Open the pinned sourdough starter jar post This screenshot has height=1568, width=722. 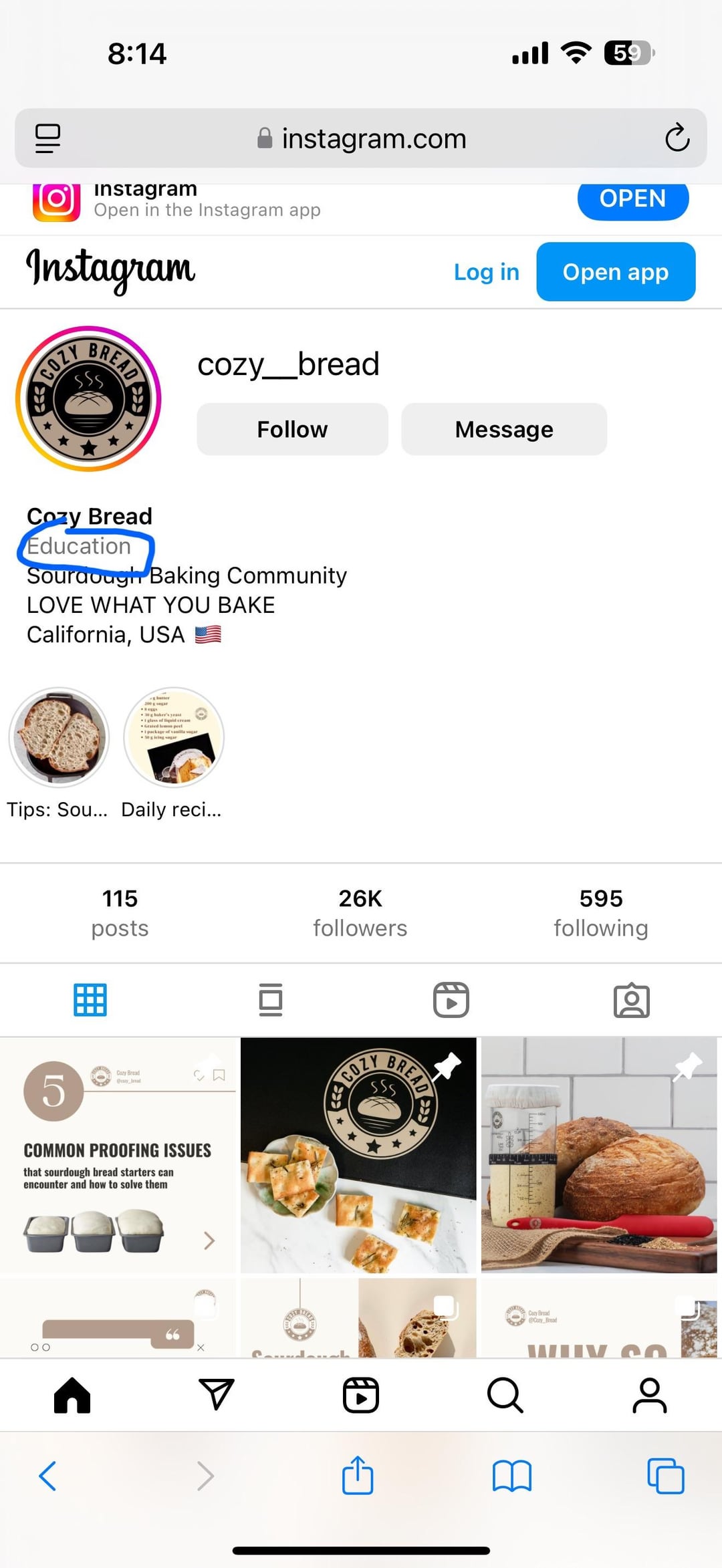point(599,1155)
